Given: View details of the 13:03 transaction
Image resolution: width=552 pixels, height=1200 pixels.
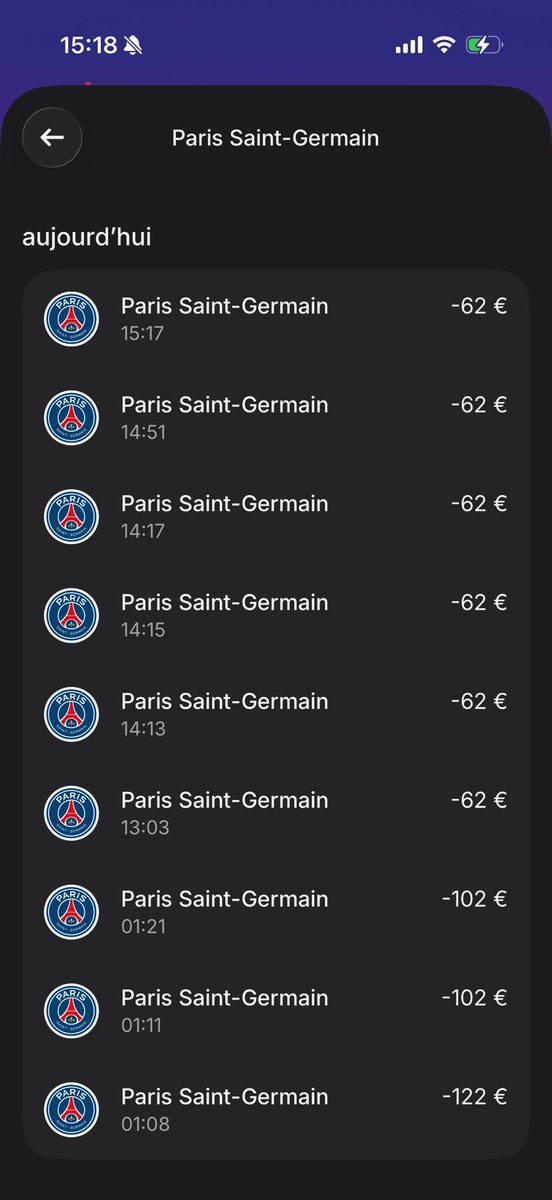Looking at the screenshot, I should (x=276, y=814).
